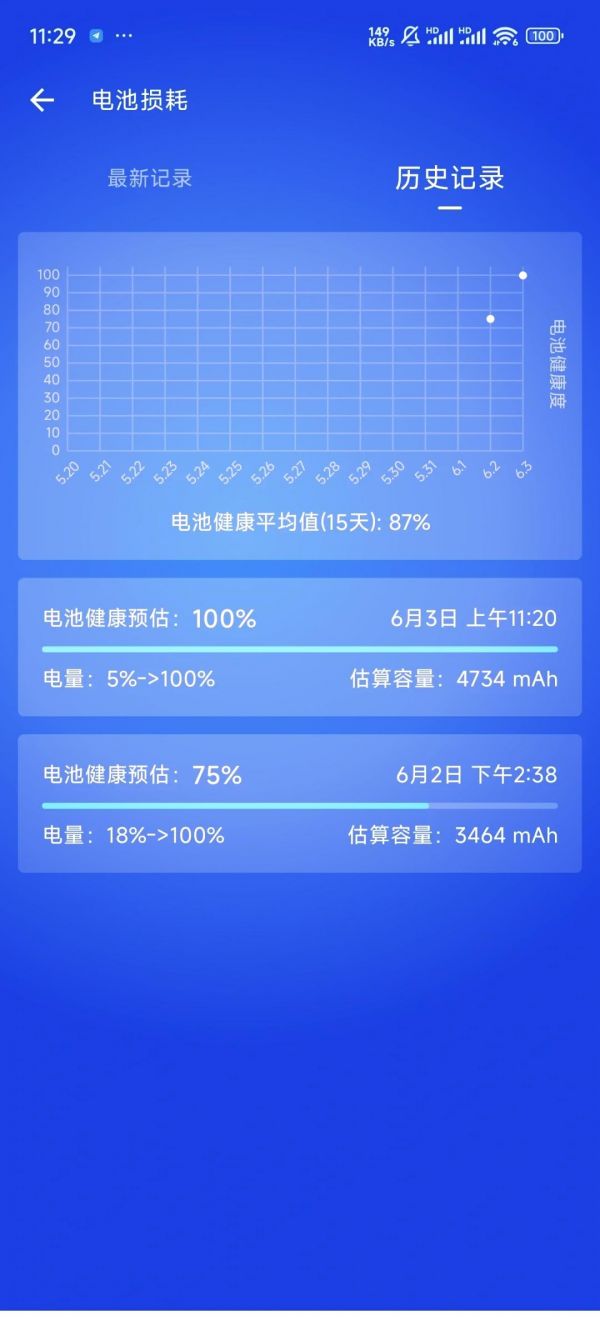
Task: Select the 历史记录 tab
Action: tap(450, 179)
